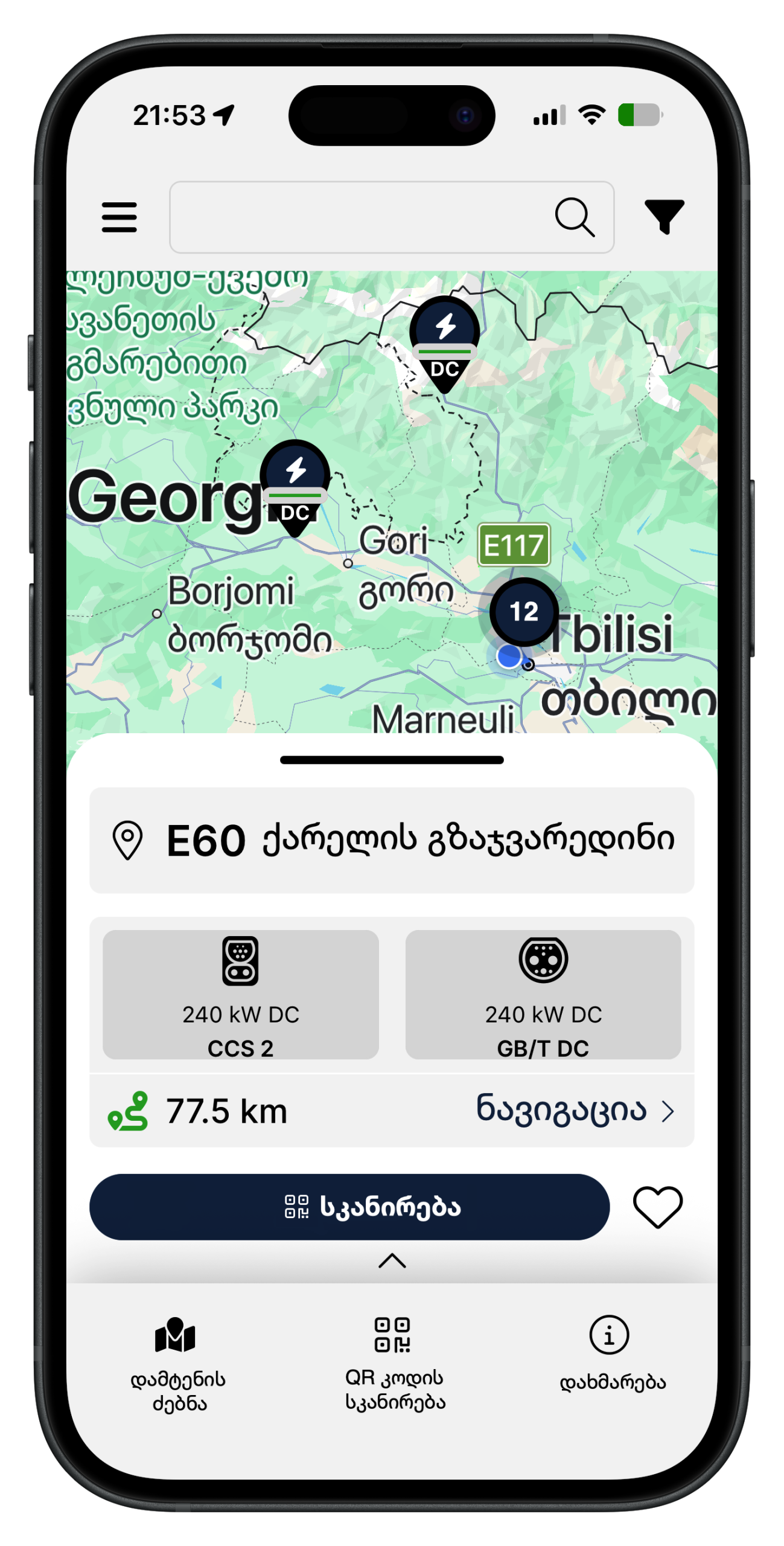The image size is (784, 1546).
Task: Start navigation to the 77.5 km station
Action: 573,1111
